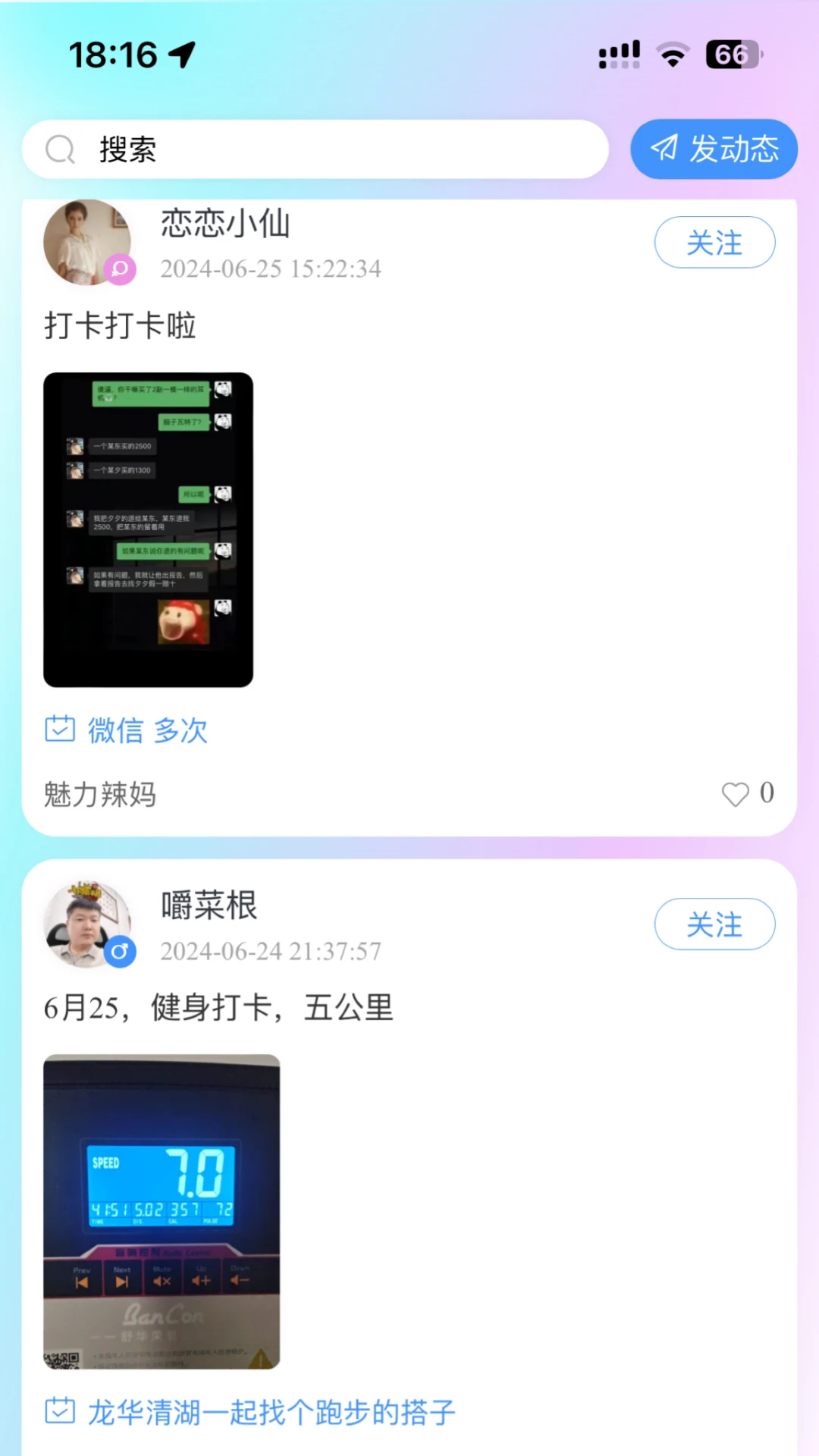Viewport: 819px width, 1456px height.
Task: Tap the calendar icon beside 龙华清湖 tag
Action: pyautogui.click(x=60, y=1410)
